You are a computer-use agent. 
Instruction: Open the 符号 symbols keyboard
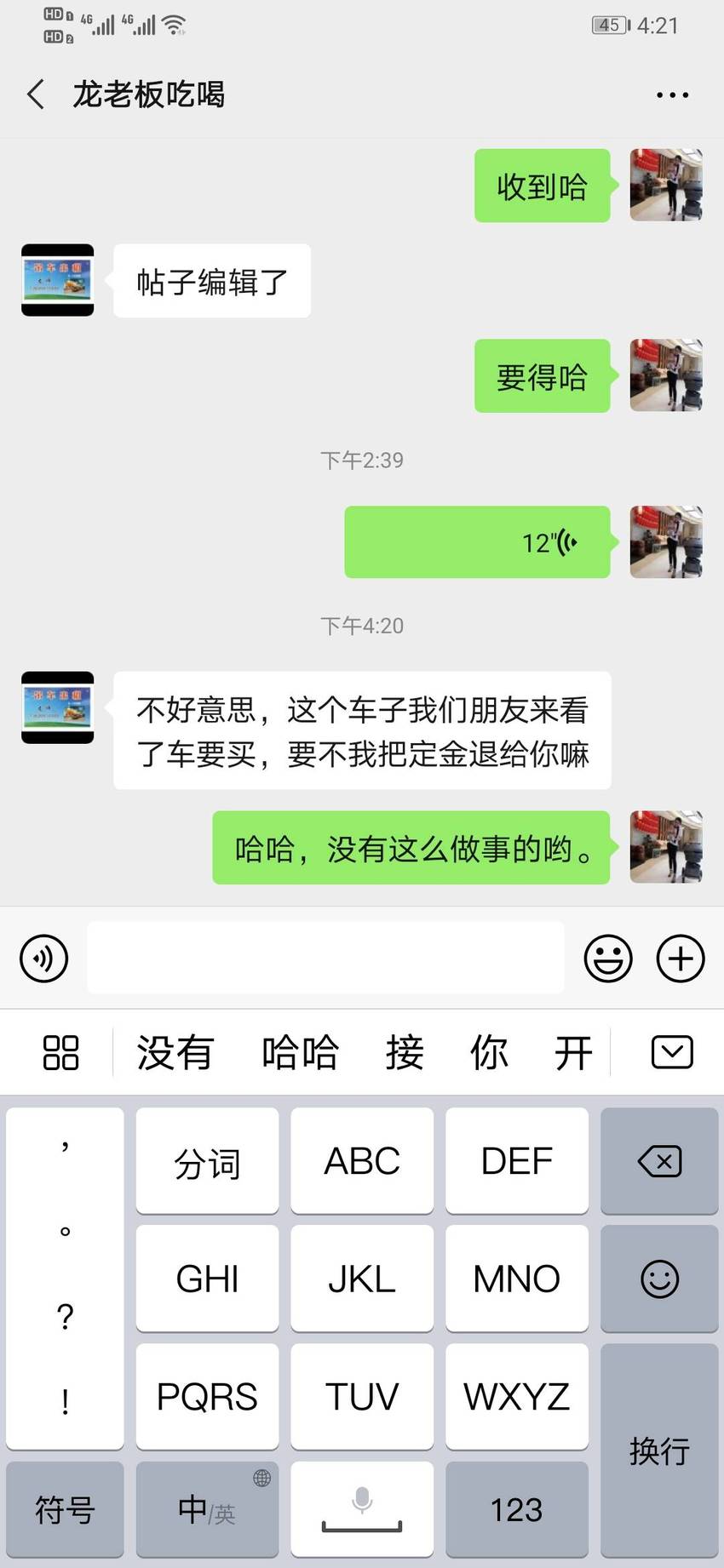(x=65, y=1509)
